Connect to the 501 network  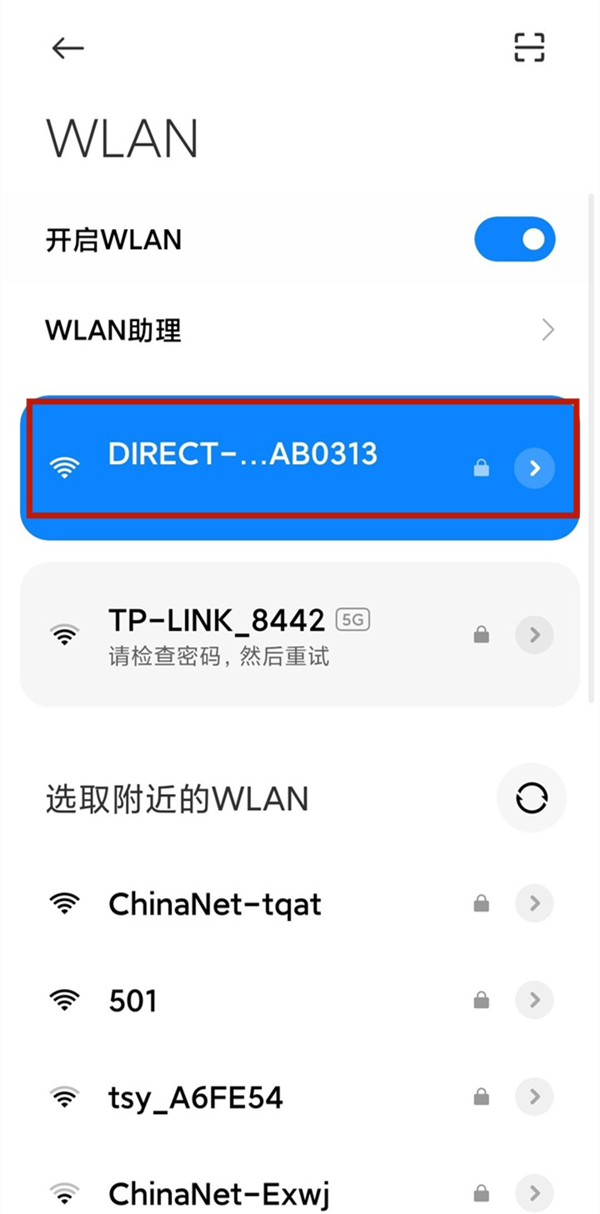pyautogui.click(x=133, y=1000)
